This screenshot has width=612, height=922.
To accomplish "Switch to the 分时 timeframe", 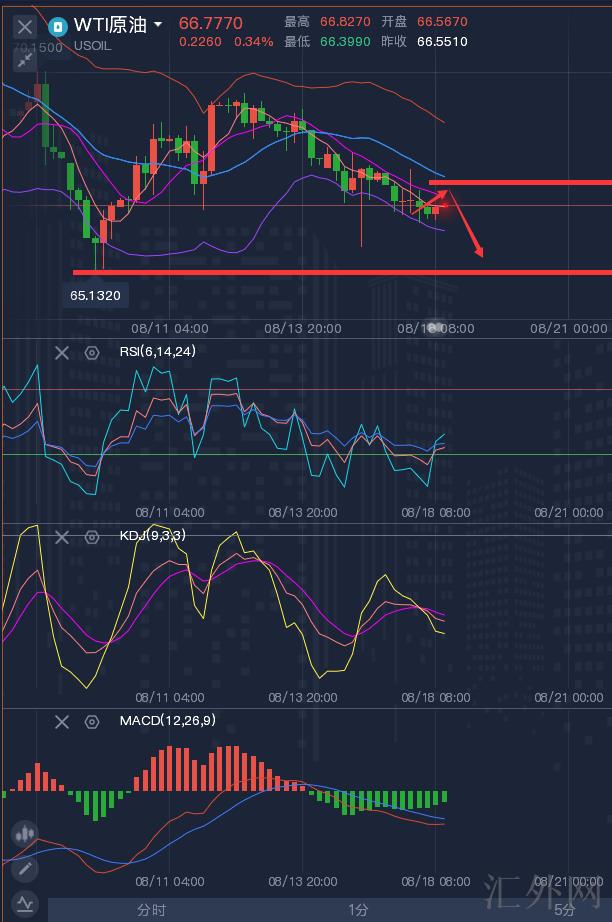I will tap(151, 910).
